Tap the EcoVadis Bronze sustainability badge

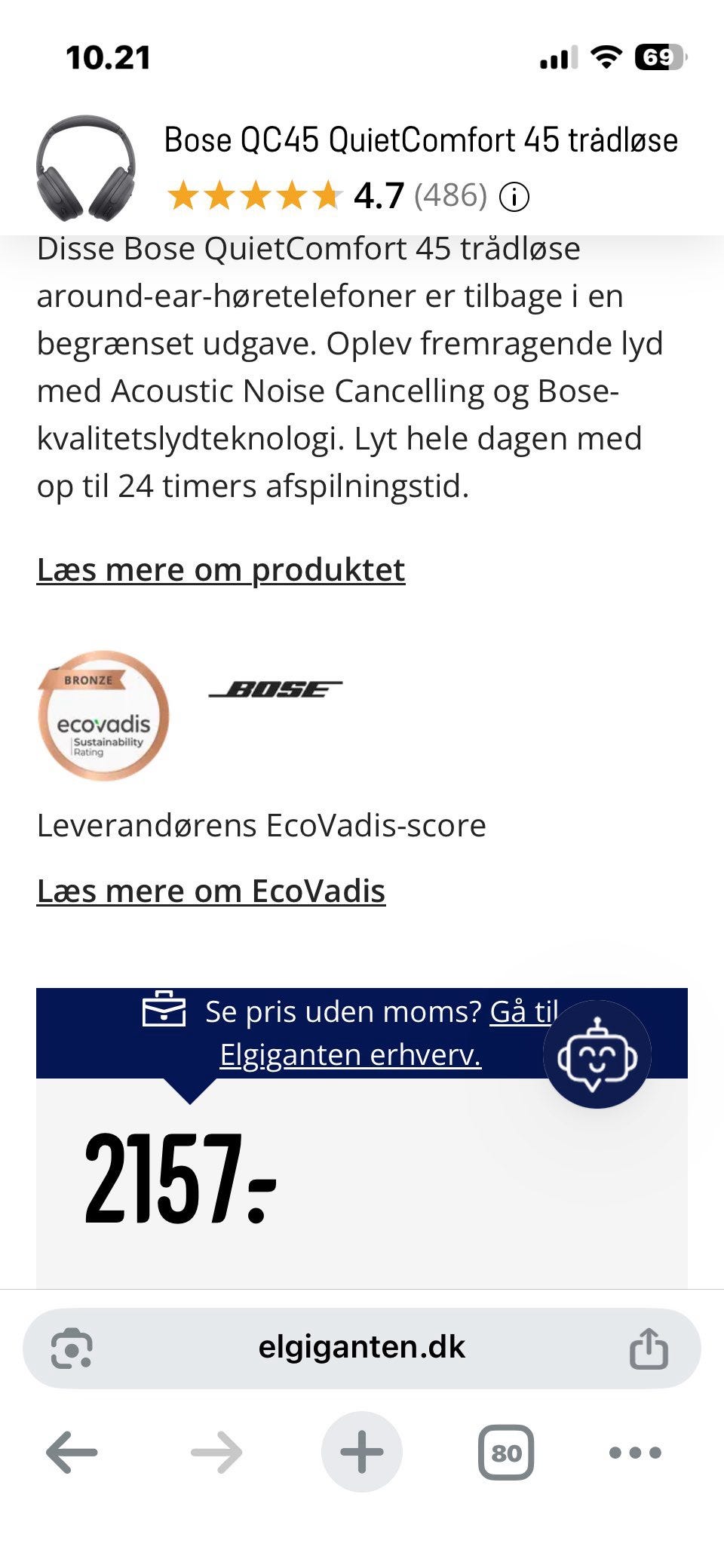pyautogui.click(x=102, y=716)
